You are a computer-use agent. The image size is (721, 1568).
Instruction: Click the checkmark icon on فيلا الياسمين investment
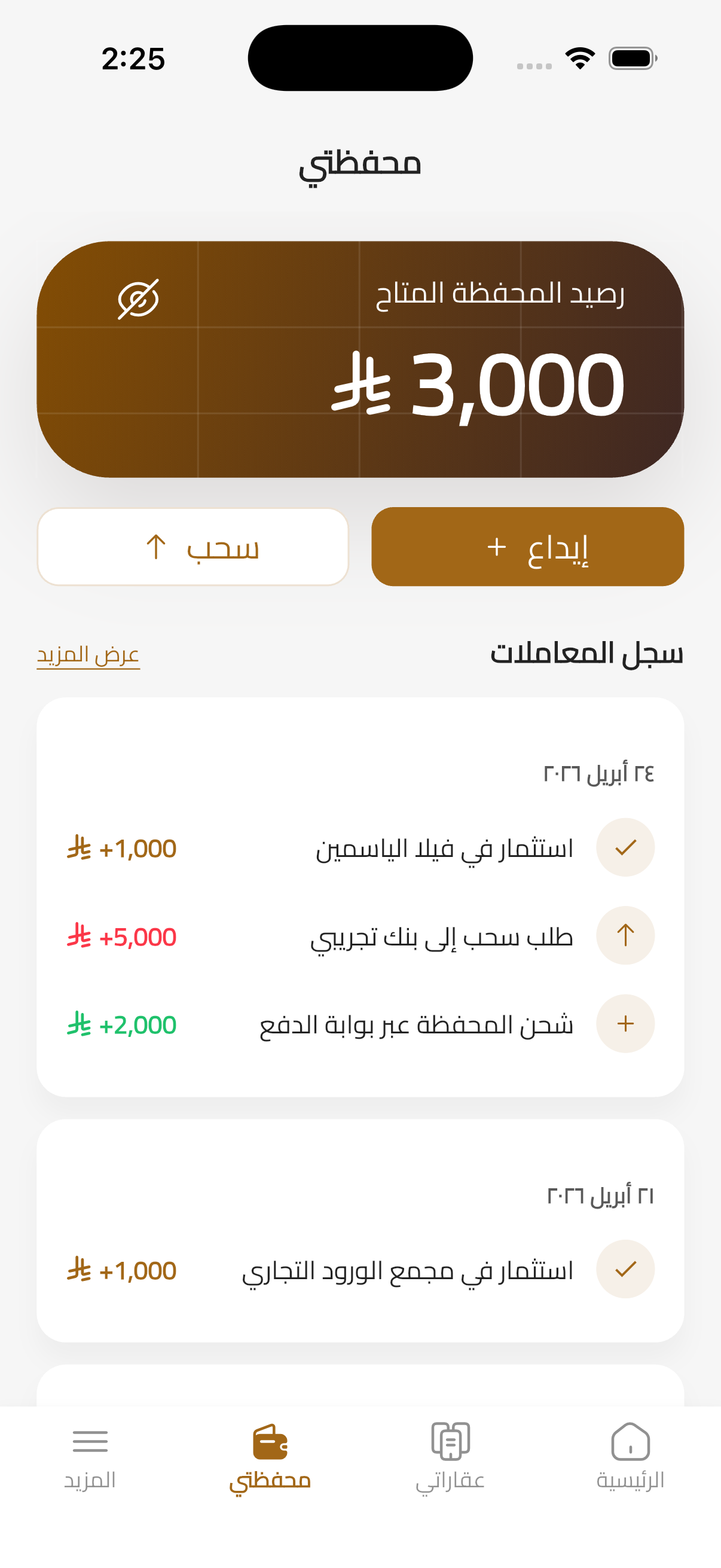(625, 847)
